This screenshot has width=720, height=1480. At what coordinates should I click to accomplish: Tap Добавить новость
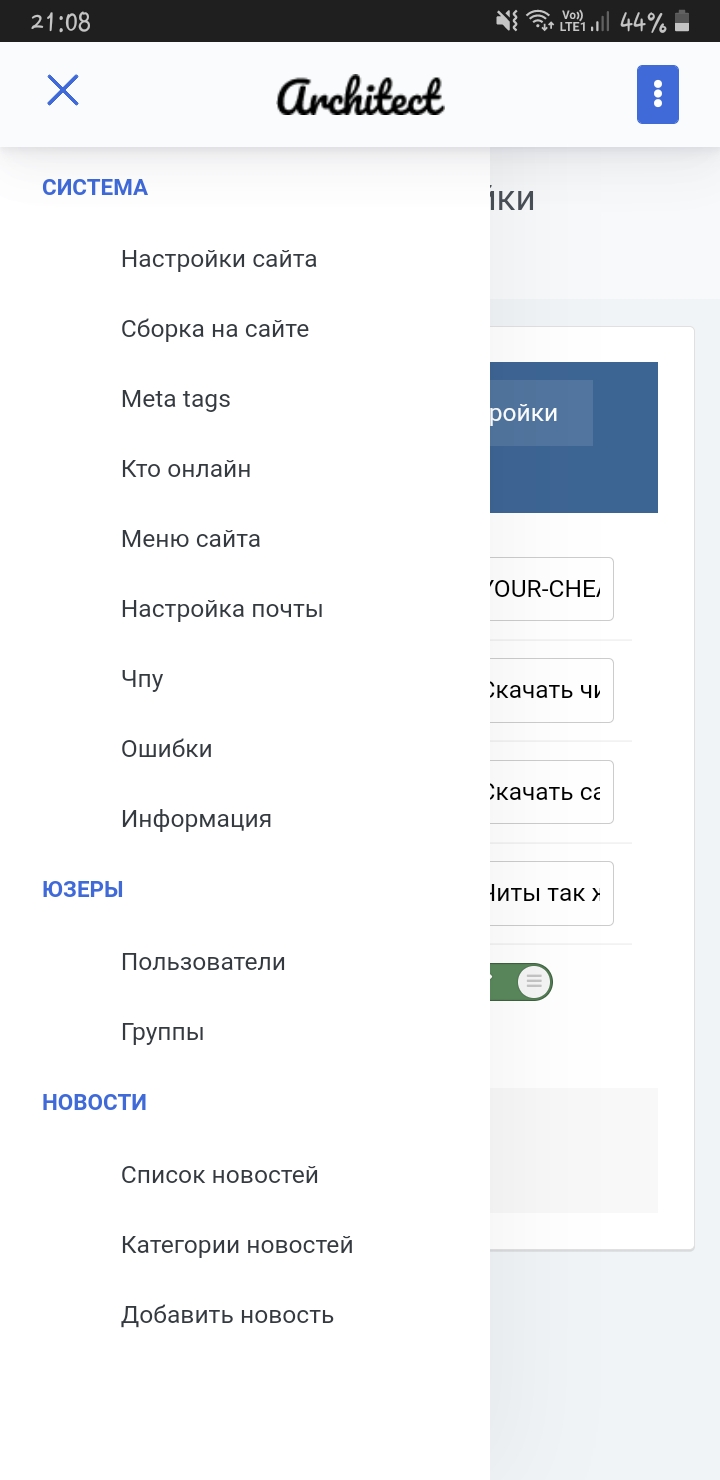point(227,1315)
